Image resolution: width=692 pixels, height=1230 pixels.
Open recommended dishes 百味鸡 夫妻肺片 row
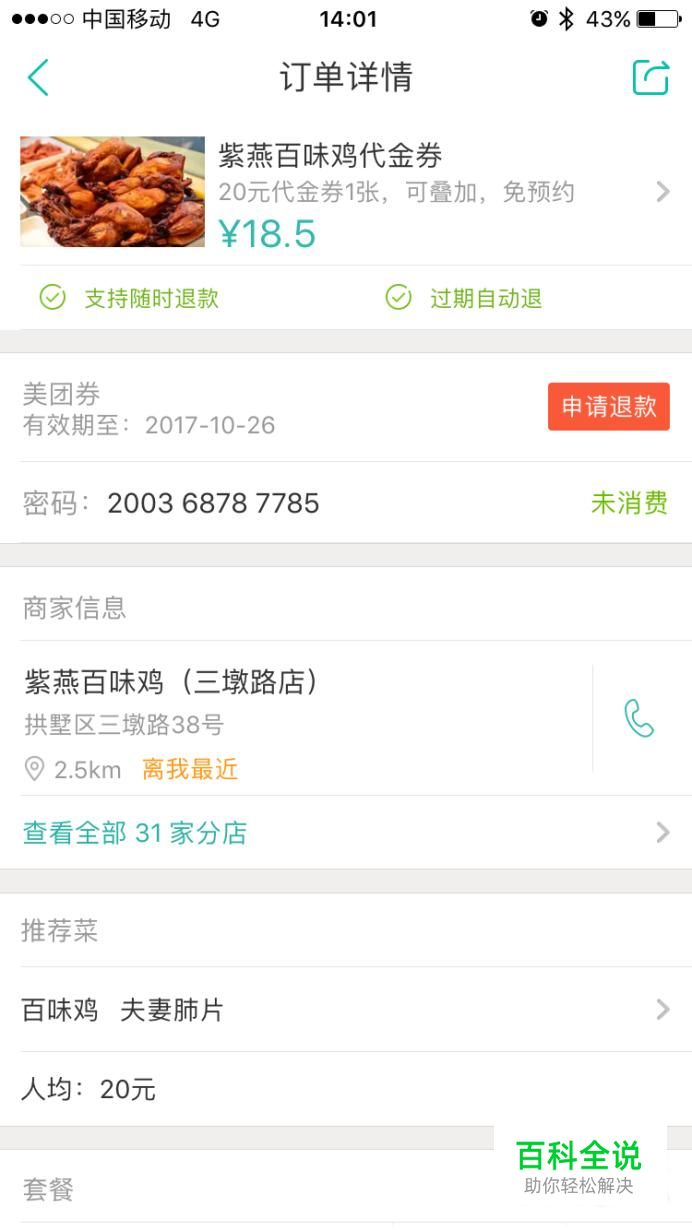(x=346, y=1010)
